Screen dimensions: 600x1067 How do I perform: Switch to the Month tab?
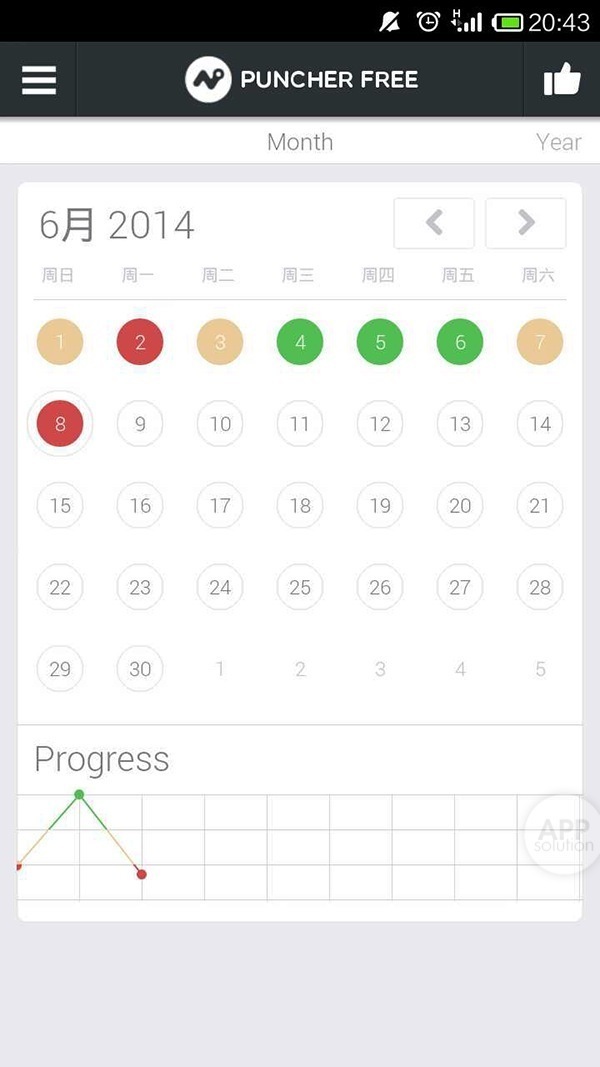[300, 142]
